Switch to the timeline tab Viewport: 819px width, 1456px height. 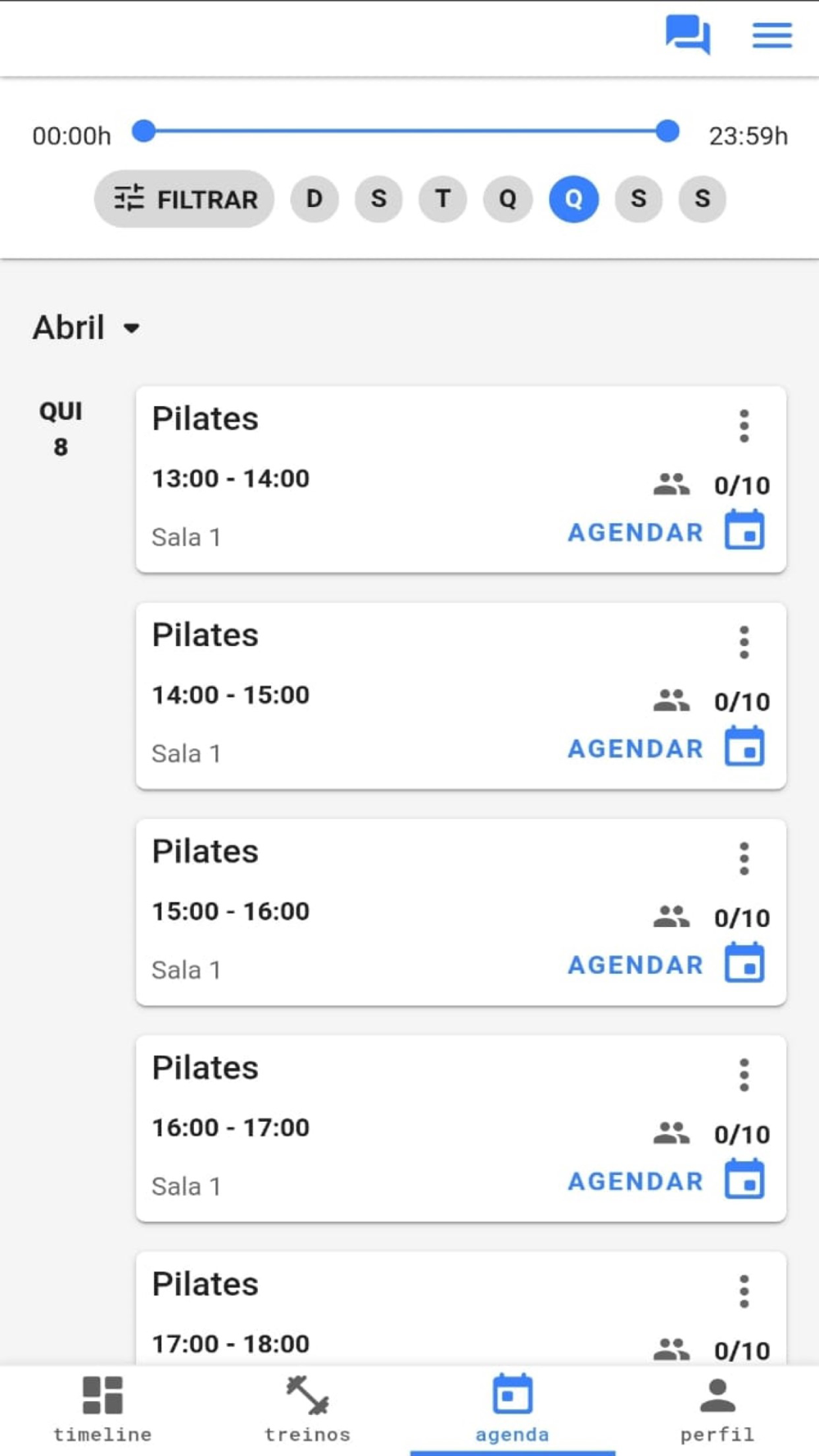pyautogui.click(x=102, y=1410)
